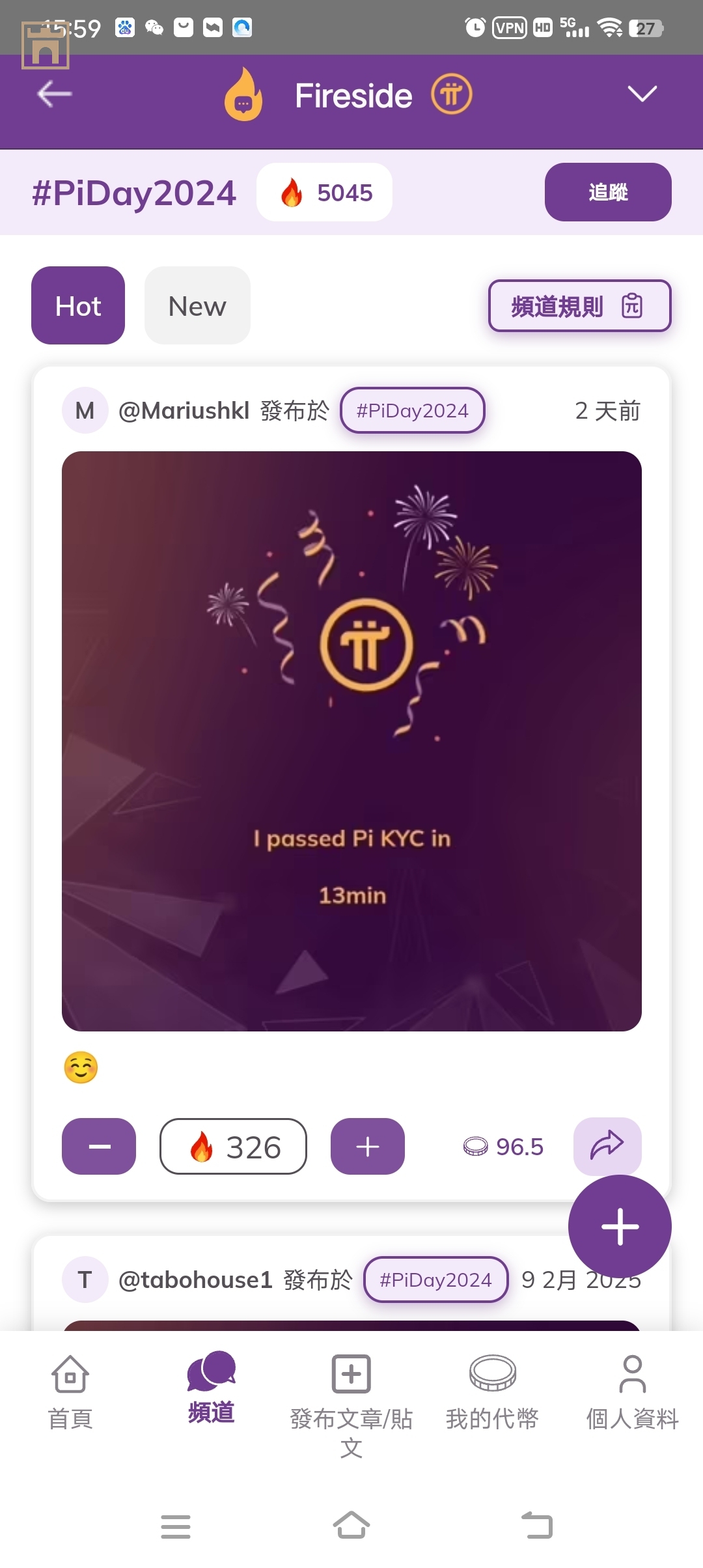
Task: Open the 個人資料 profile tab
Action: tap(632, 1392)
